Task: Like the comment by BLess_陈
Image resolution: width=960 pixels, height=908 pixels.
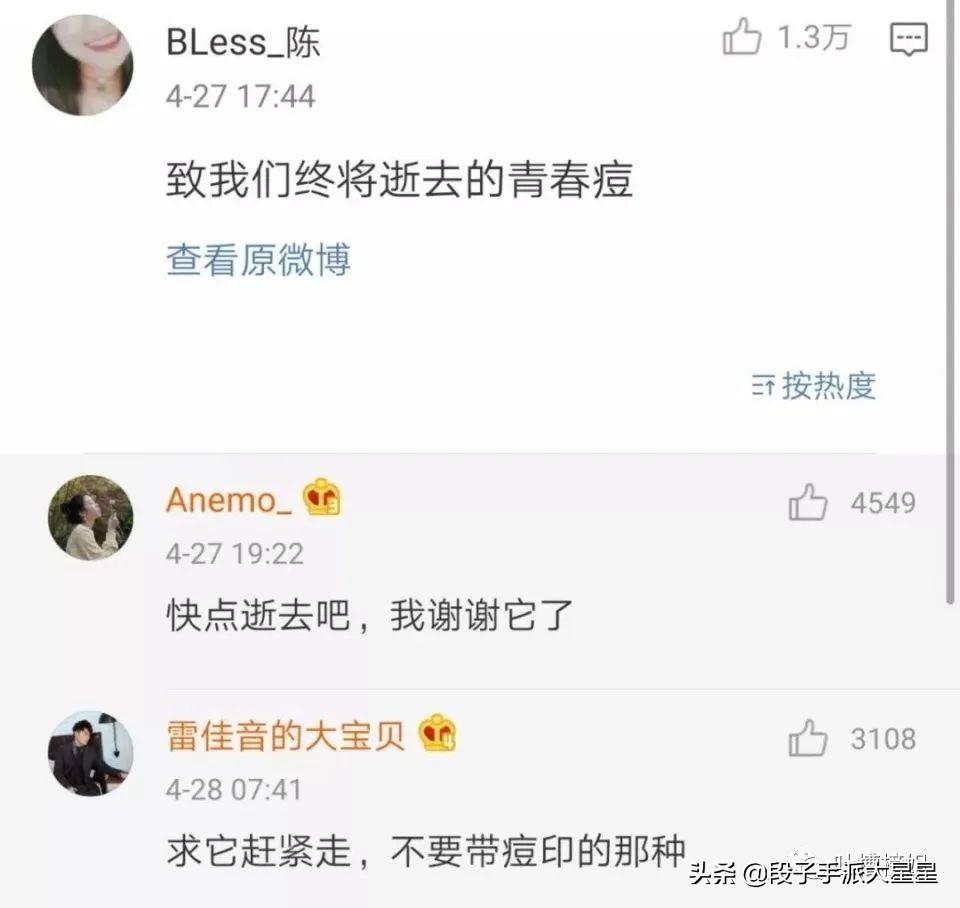Action: 742,40
